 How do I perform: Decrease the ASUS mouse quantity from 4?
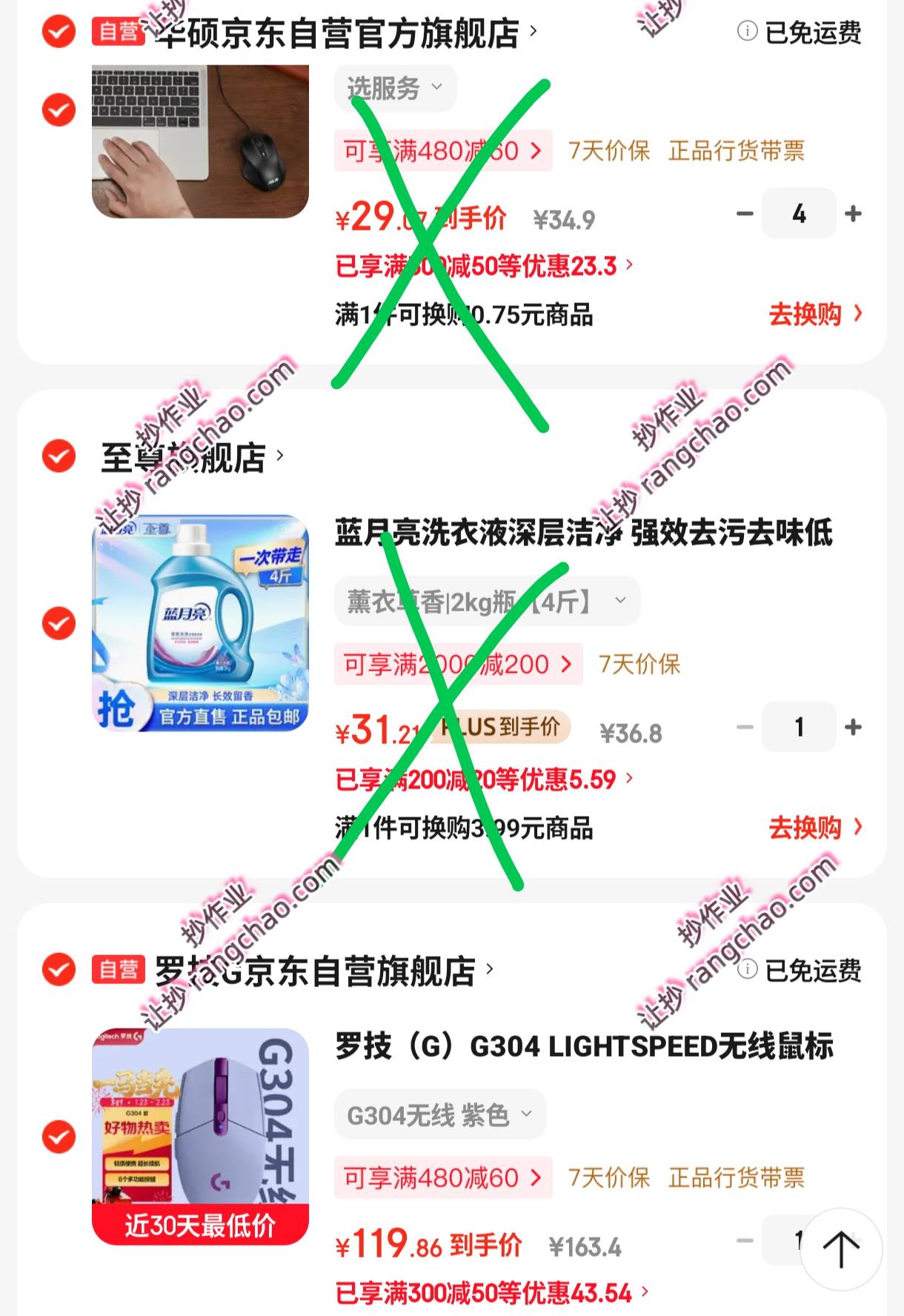click(745, 213)
